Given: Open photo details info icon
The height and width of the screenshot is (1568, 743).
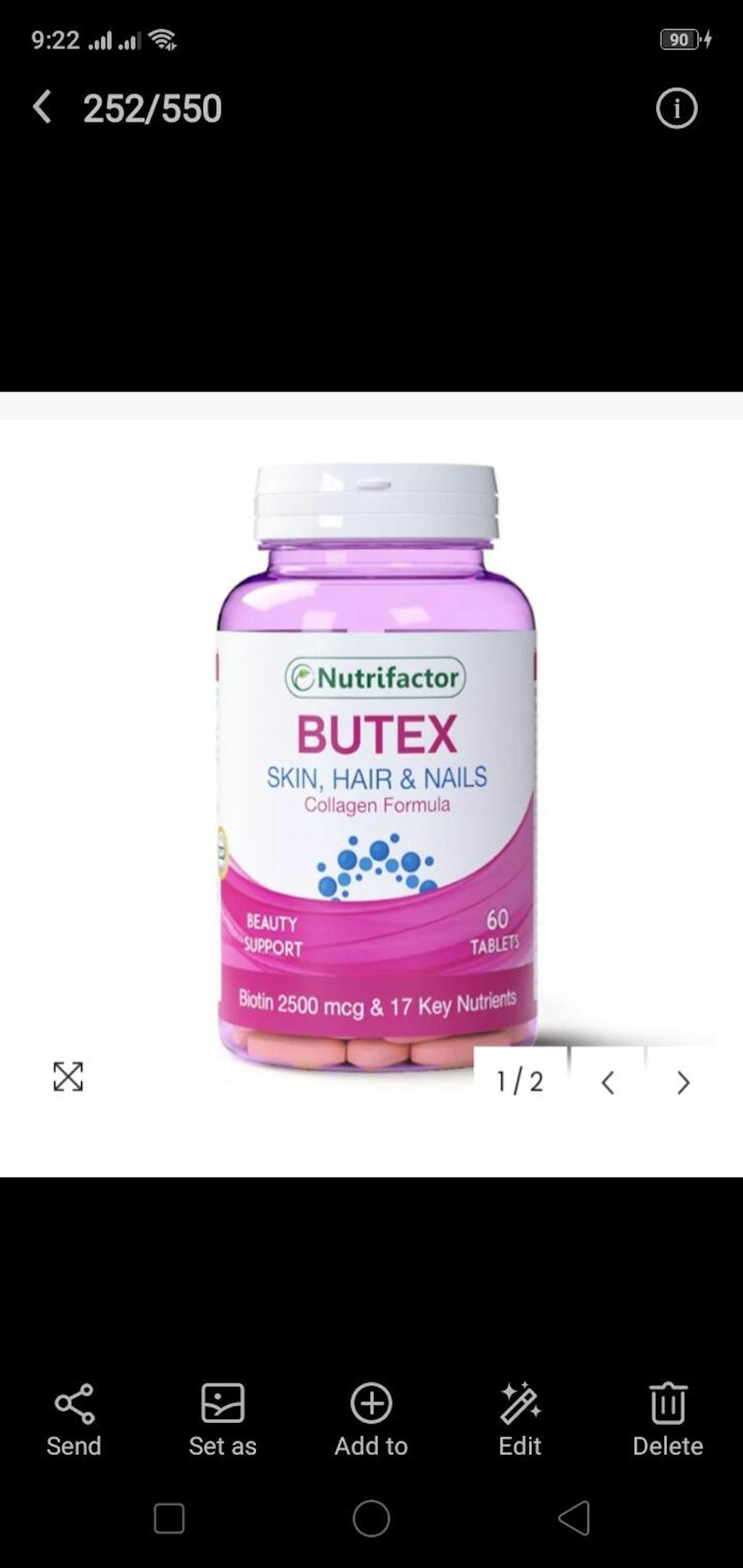Looking at the screenshot, I should (676, 109).
